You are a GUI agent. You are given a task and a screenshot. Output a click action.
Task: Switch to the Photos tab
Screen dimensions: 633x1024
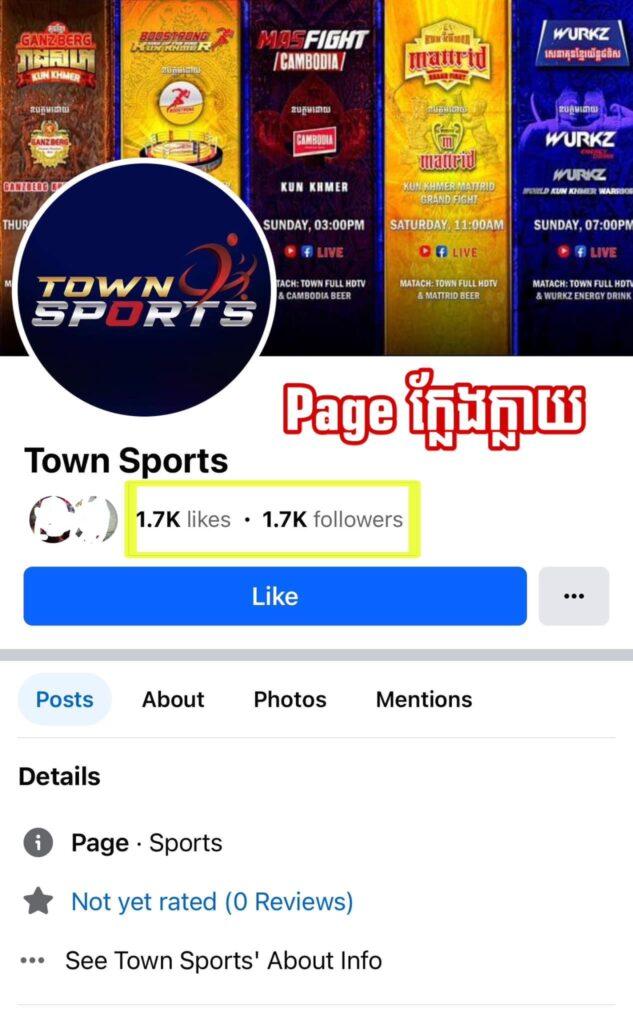(x=290, y=699)
